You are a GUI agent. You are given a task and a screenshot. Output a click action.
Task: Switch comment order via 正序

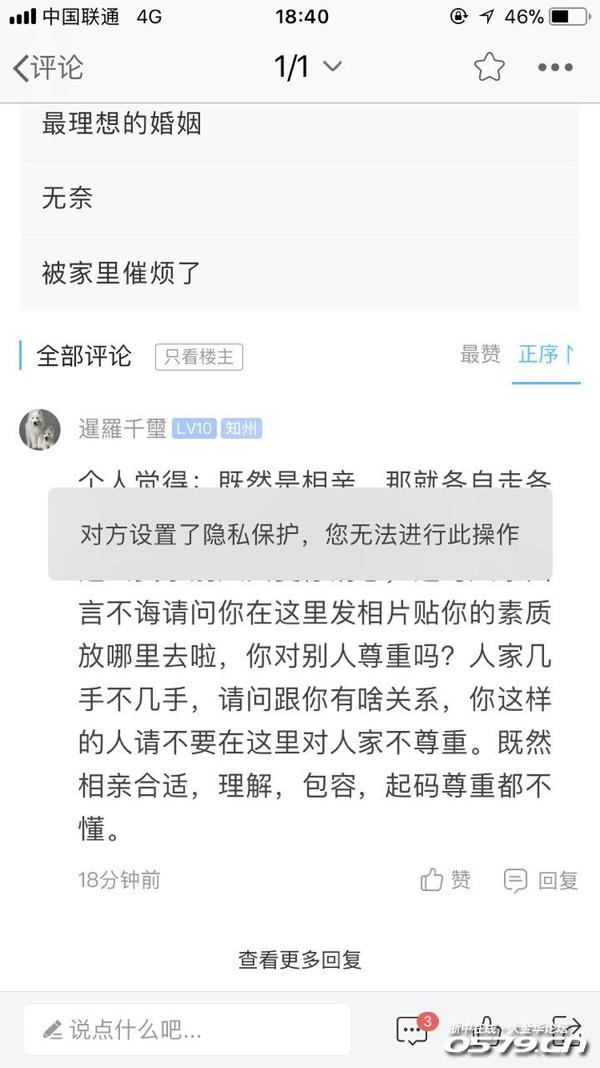[546, 354]
